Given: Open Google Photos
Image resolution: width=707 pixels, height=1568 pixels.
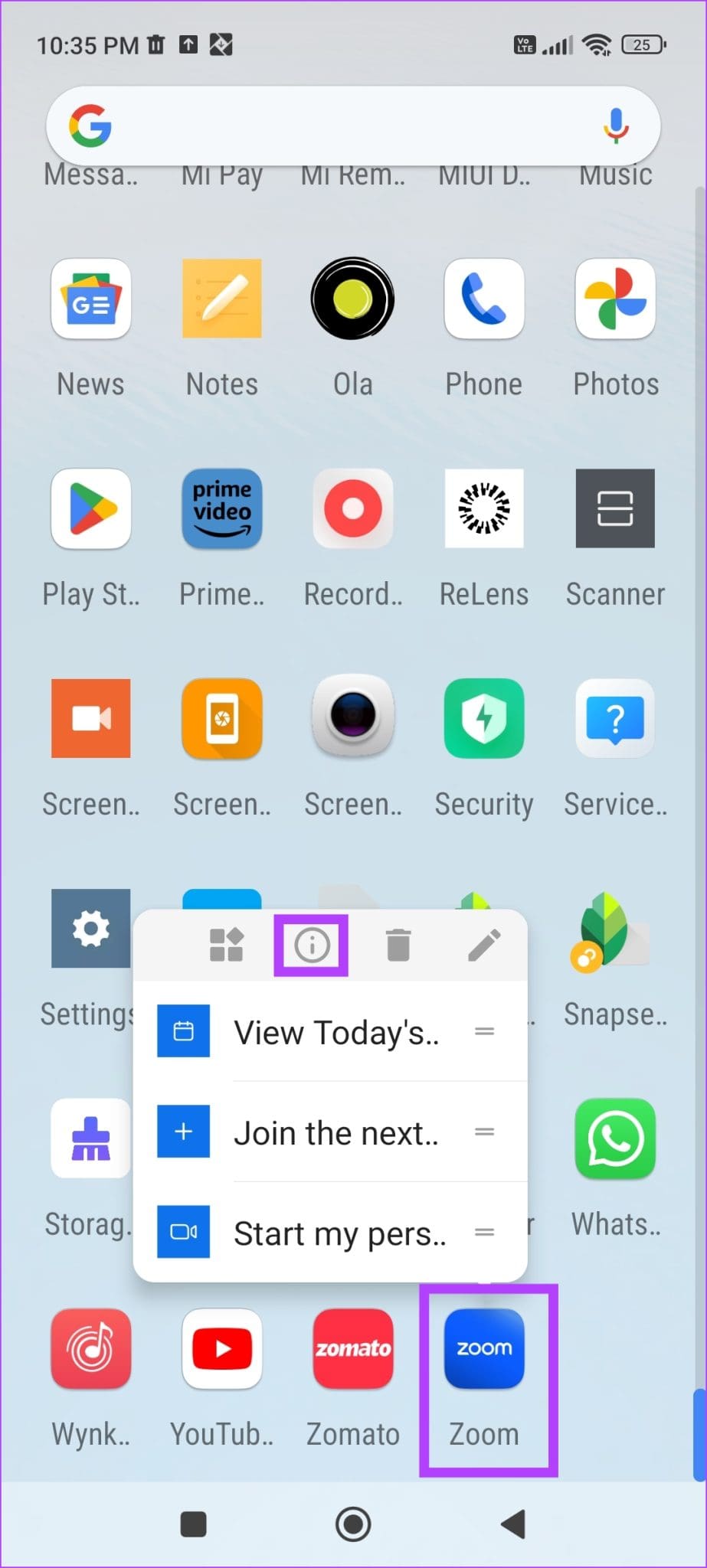Looking at the screenshot, I should pyautogui.click(x=614, y=299).
